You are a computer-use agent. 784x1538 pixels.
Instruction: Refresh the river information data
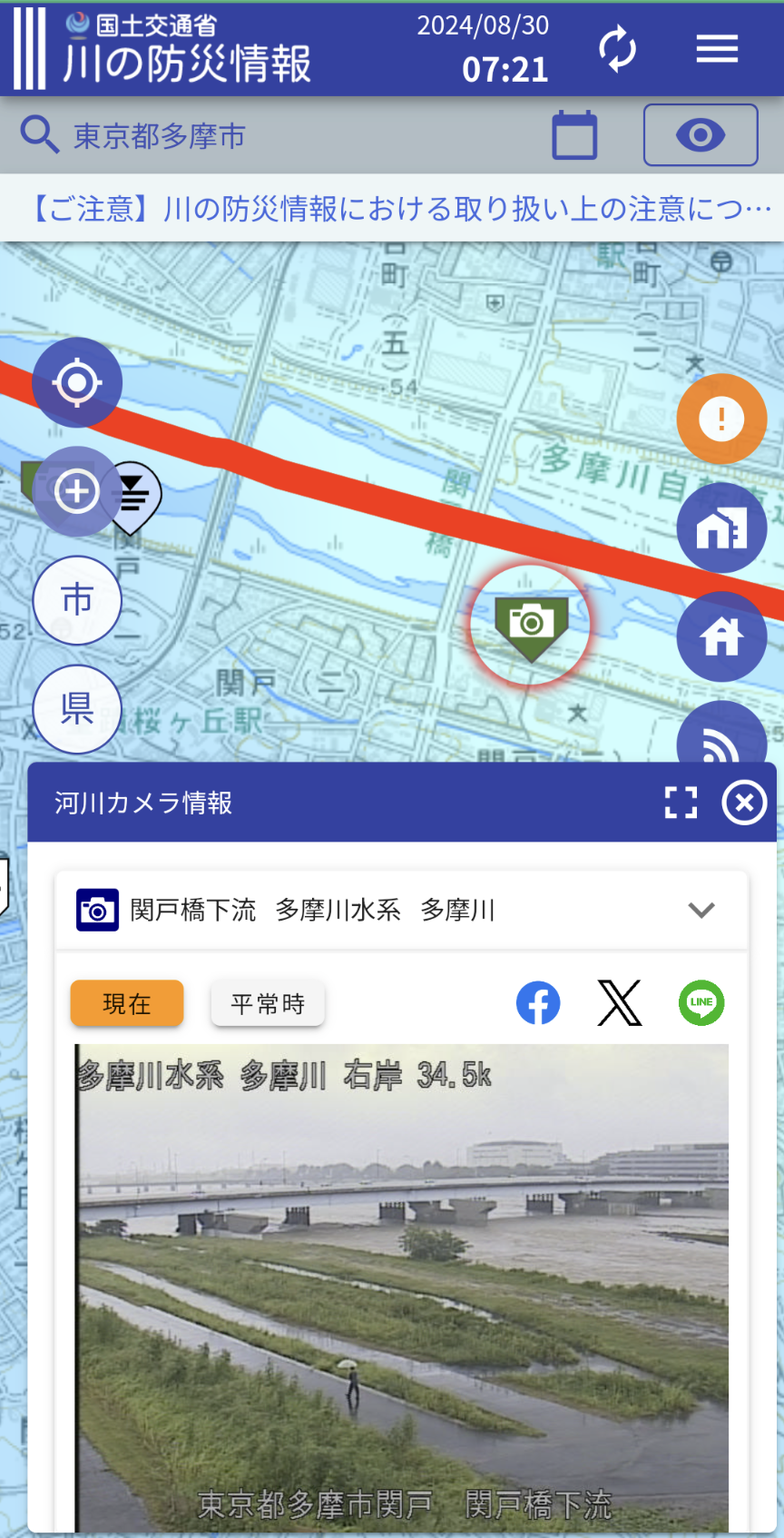[618, 49]
